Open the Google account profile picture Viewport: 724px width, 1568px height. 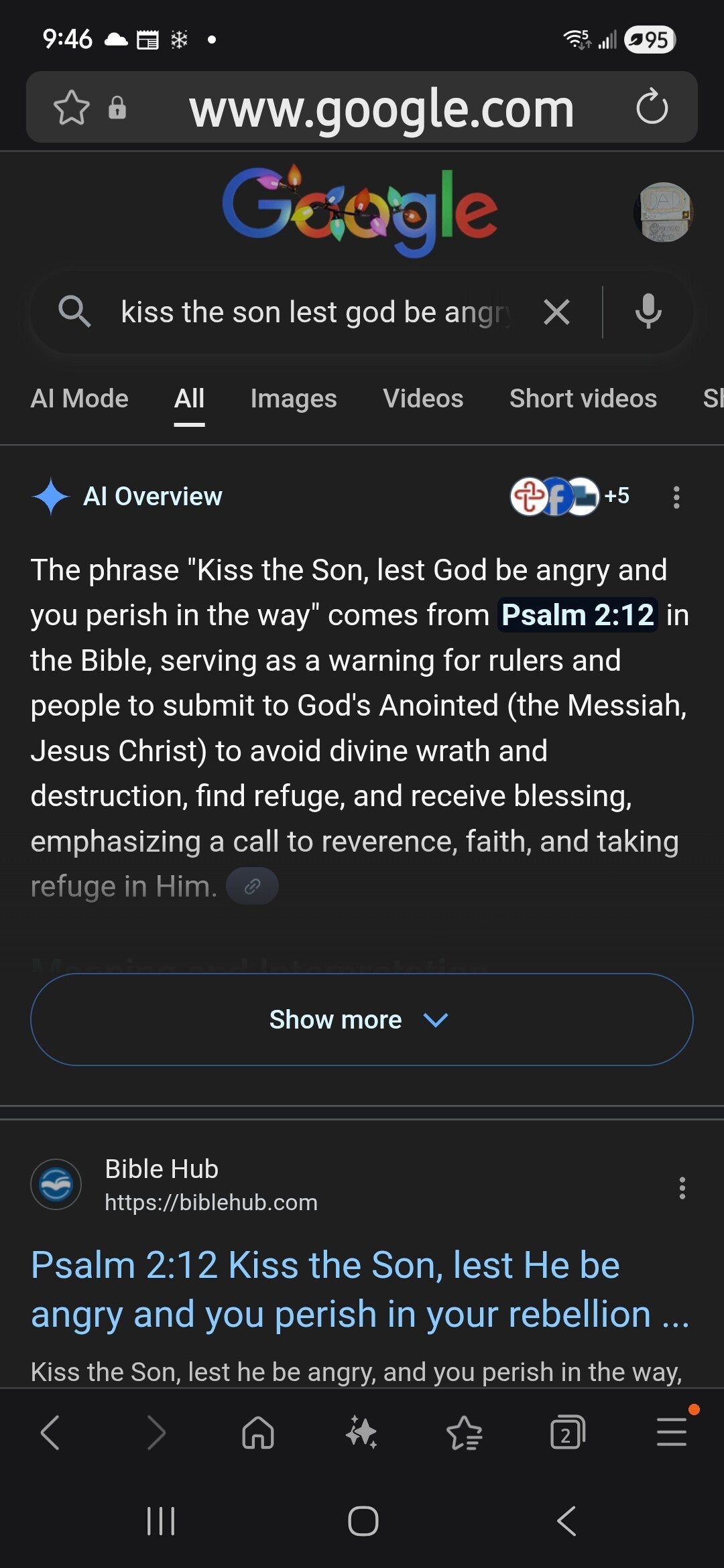[663, 212]
